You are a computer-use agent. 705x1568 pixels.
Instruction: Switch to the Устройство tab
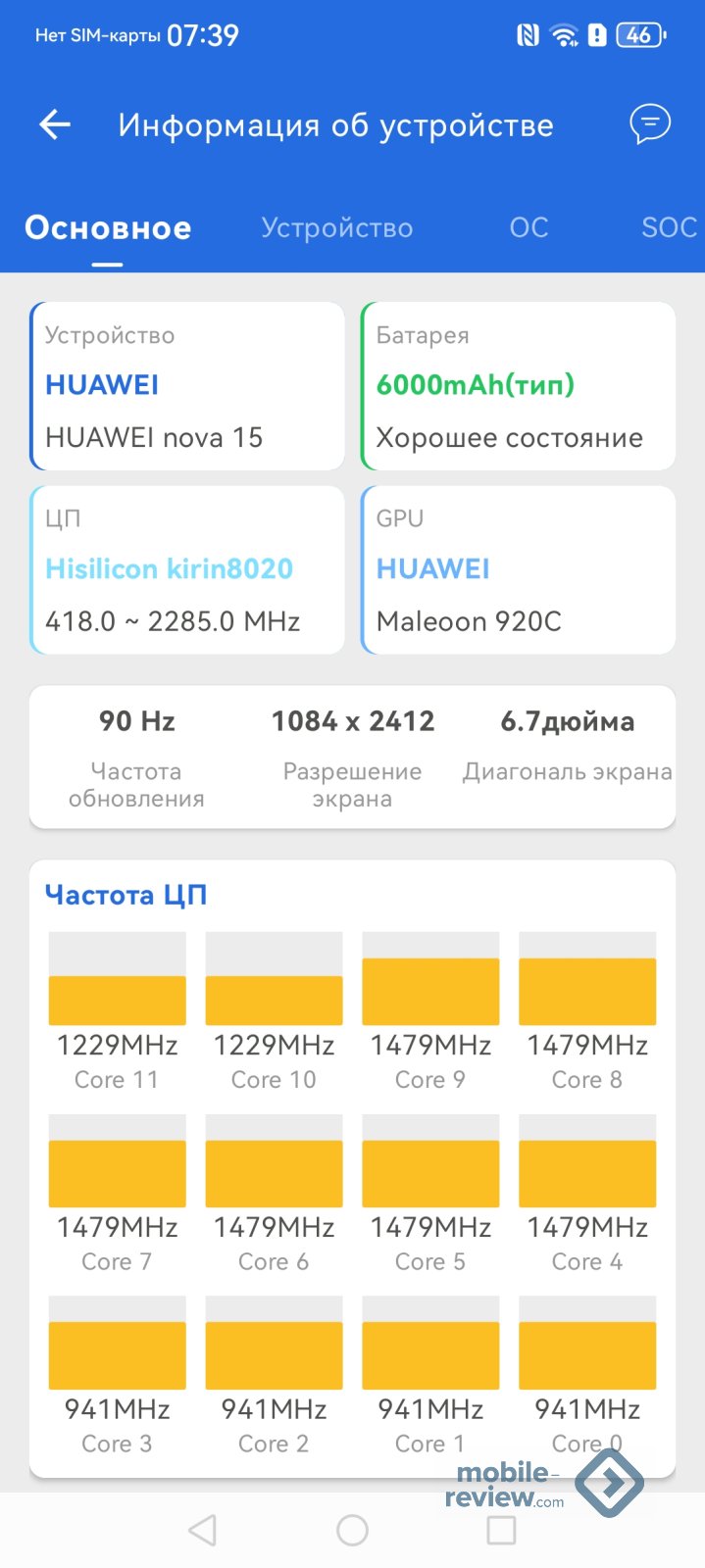click(336, 228)
